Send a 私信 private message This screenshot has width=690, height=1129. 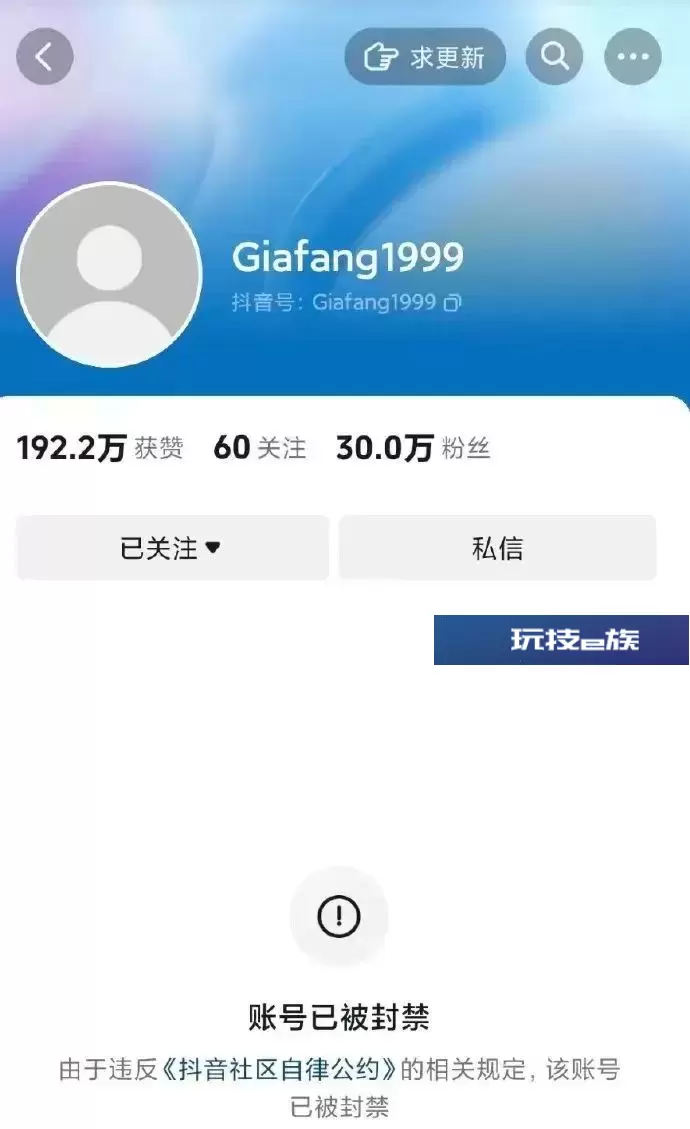[x=498, y=548]
